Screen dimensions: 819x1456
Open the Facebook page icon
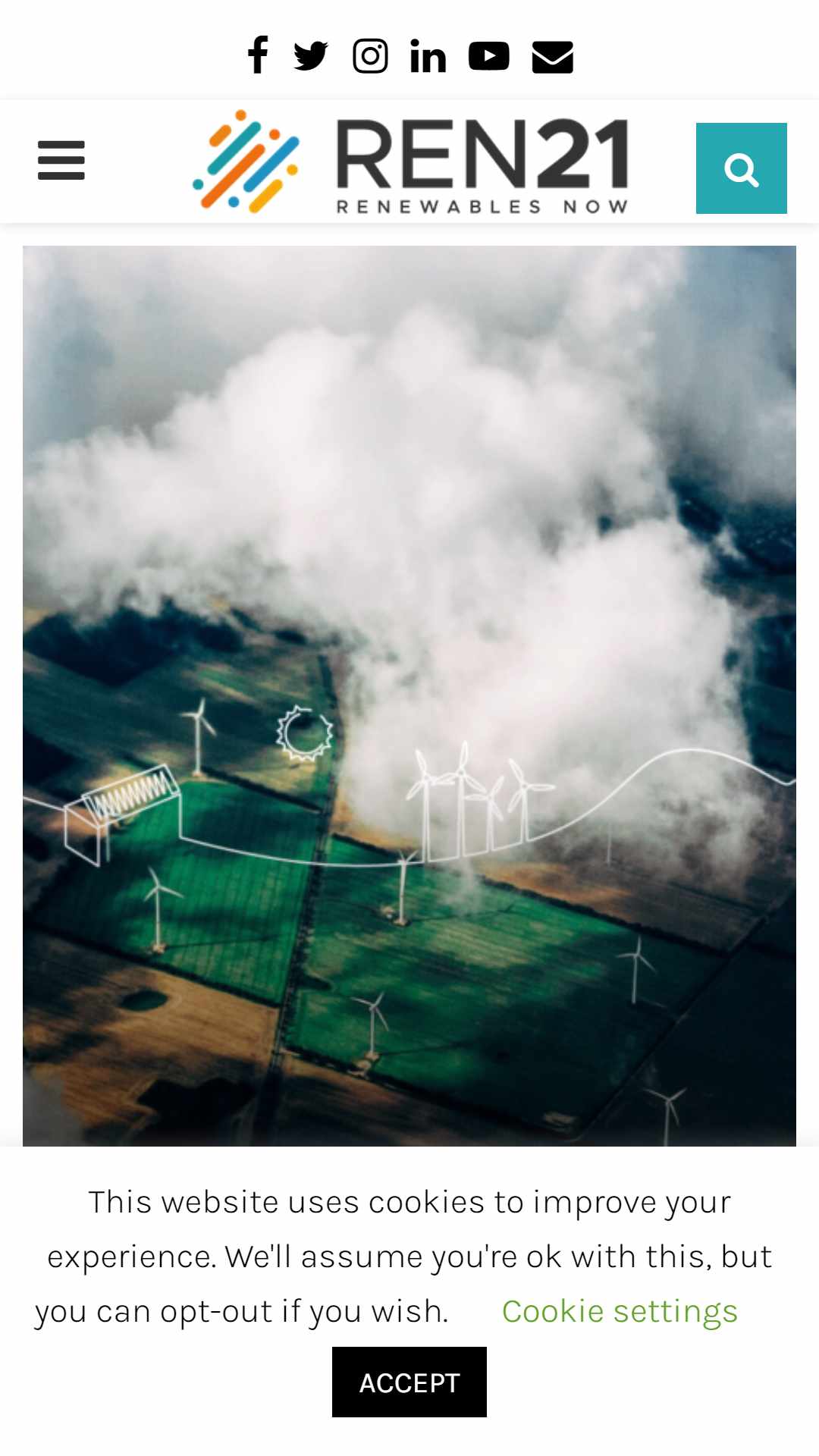click(258, 55)
